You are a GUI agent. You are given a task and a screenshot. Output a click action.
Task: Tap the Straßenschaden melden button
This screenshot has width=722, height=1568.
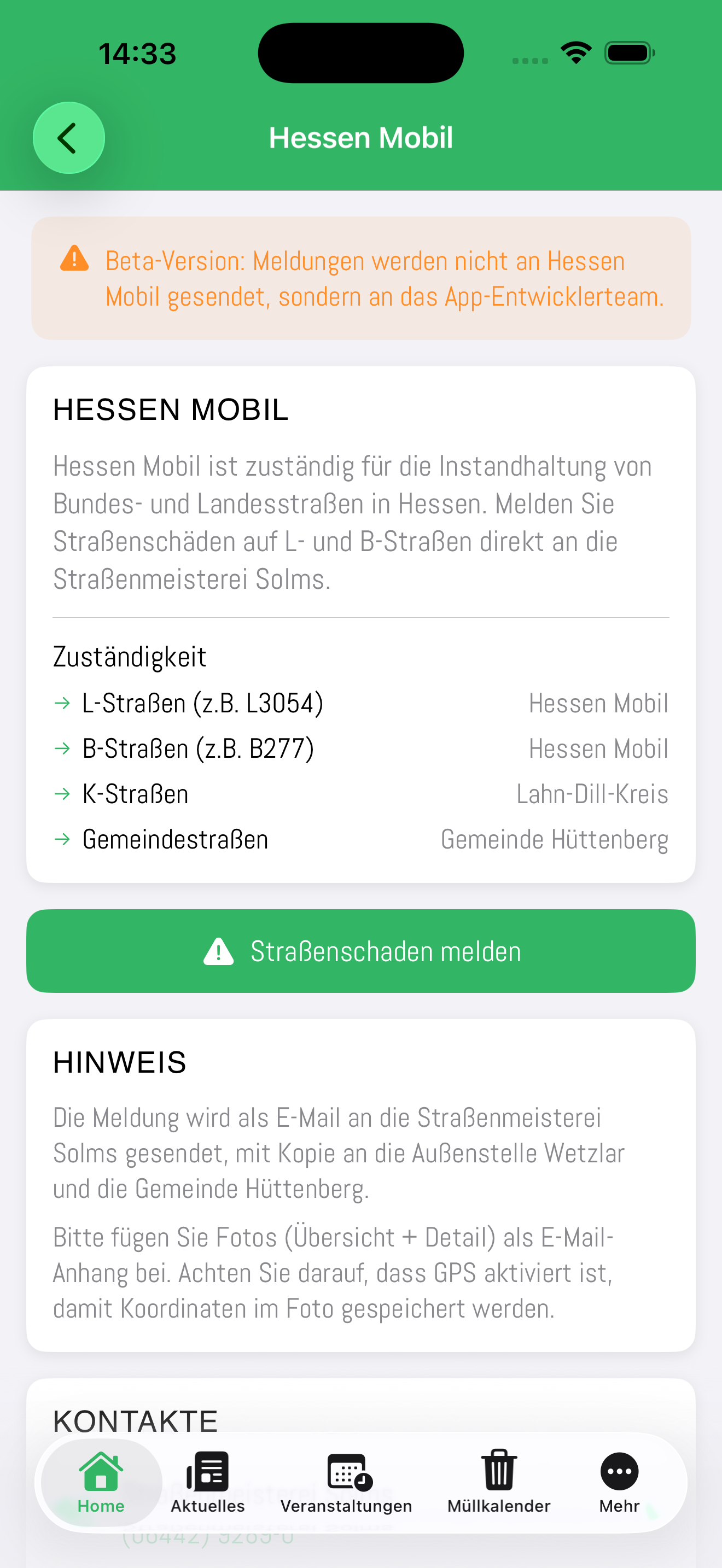[360, 951]
